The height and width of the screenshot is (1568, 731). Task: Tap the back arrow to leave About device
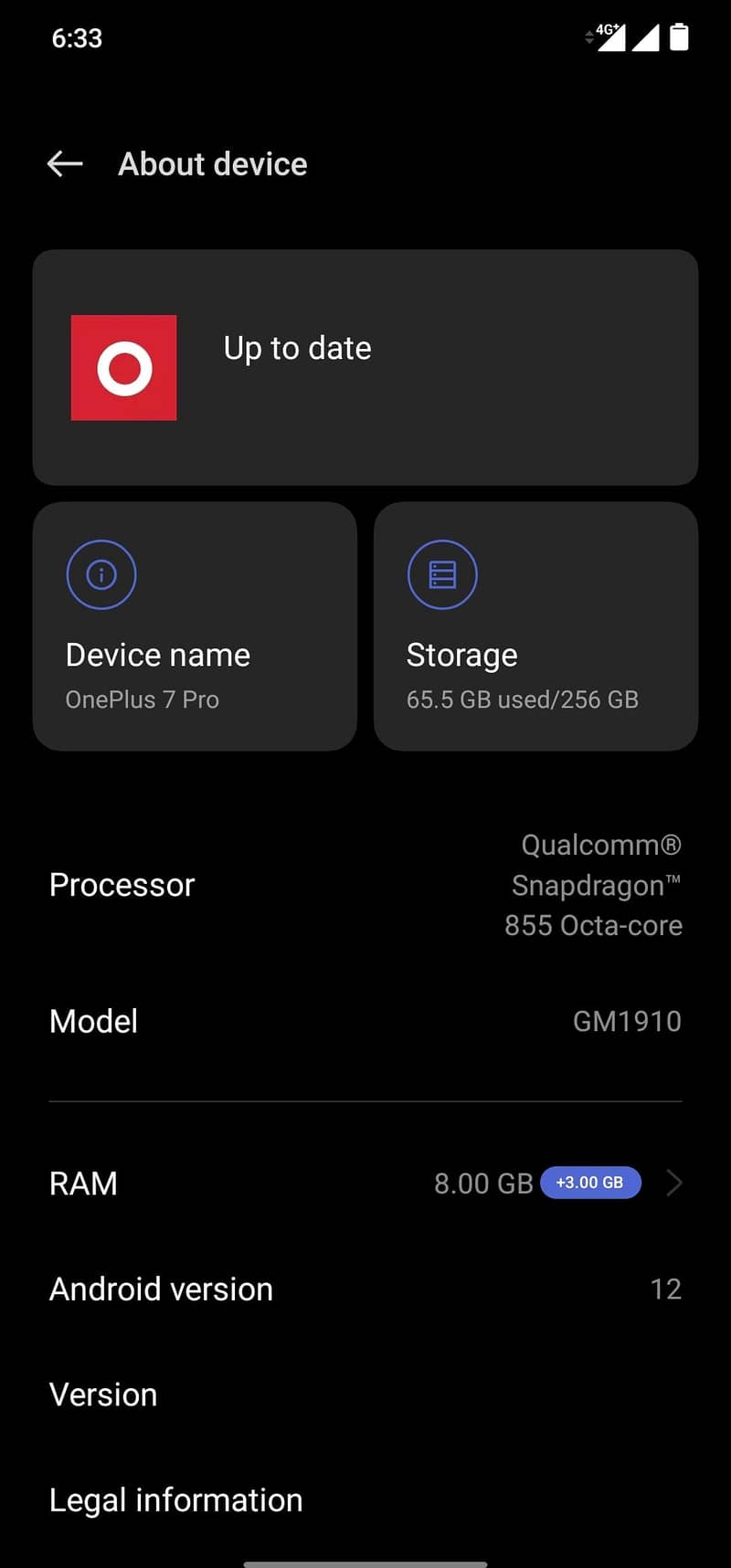click(64, 163)
